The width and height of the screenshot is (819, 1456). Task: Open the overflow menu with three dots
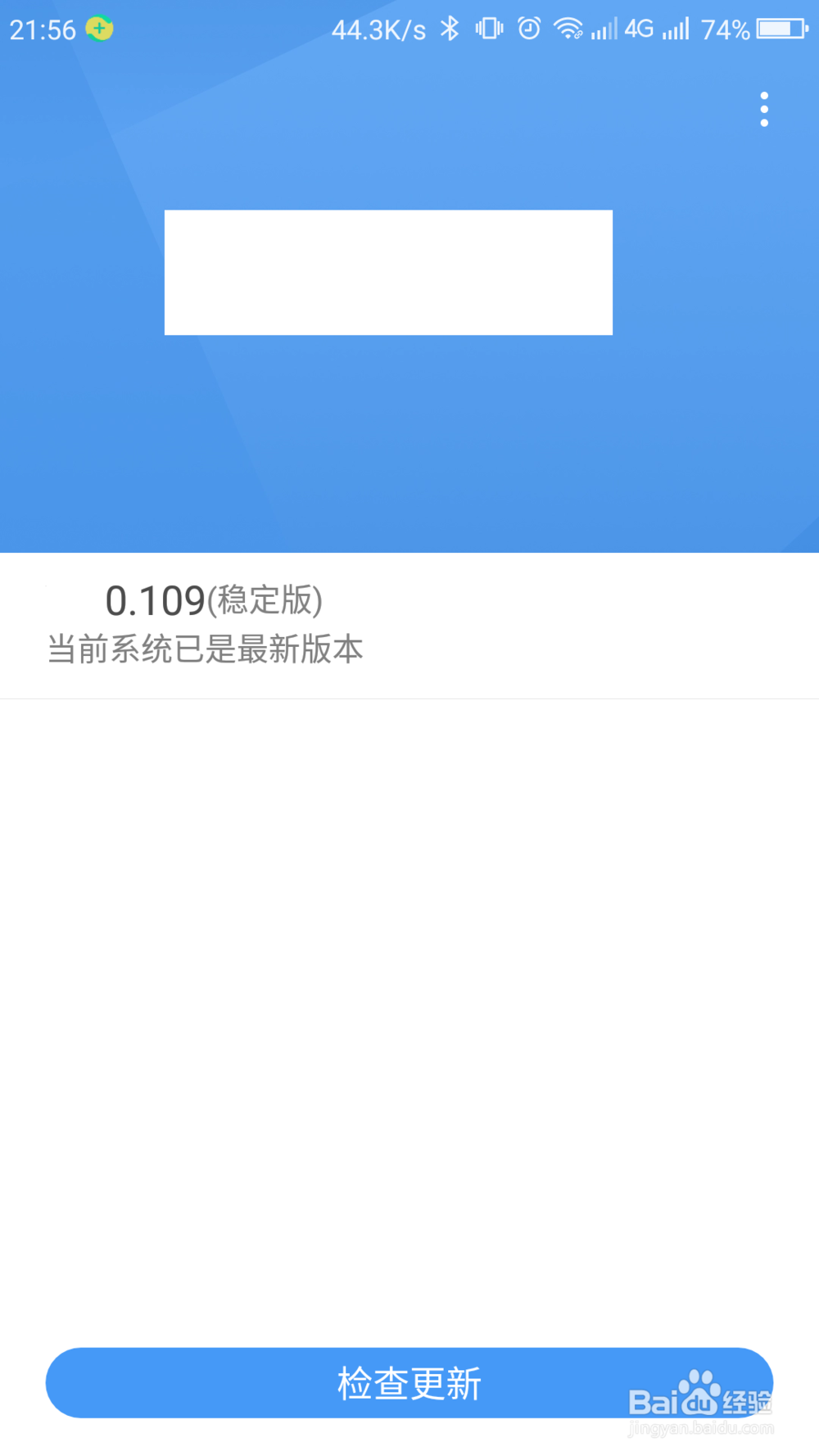tap(763, 108)
